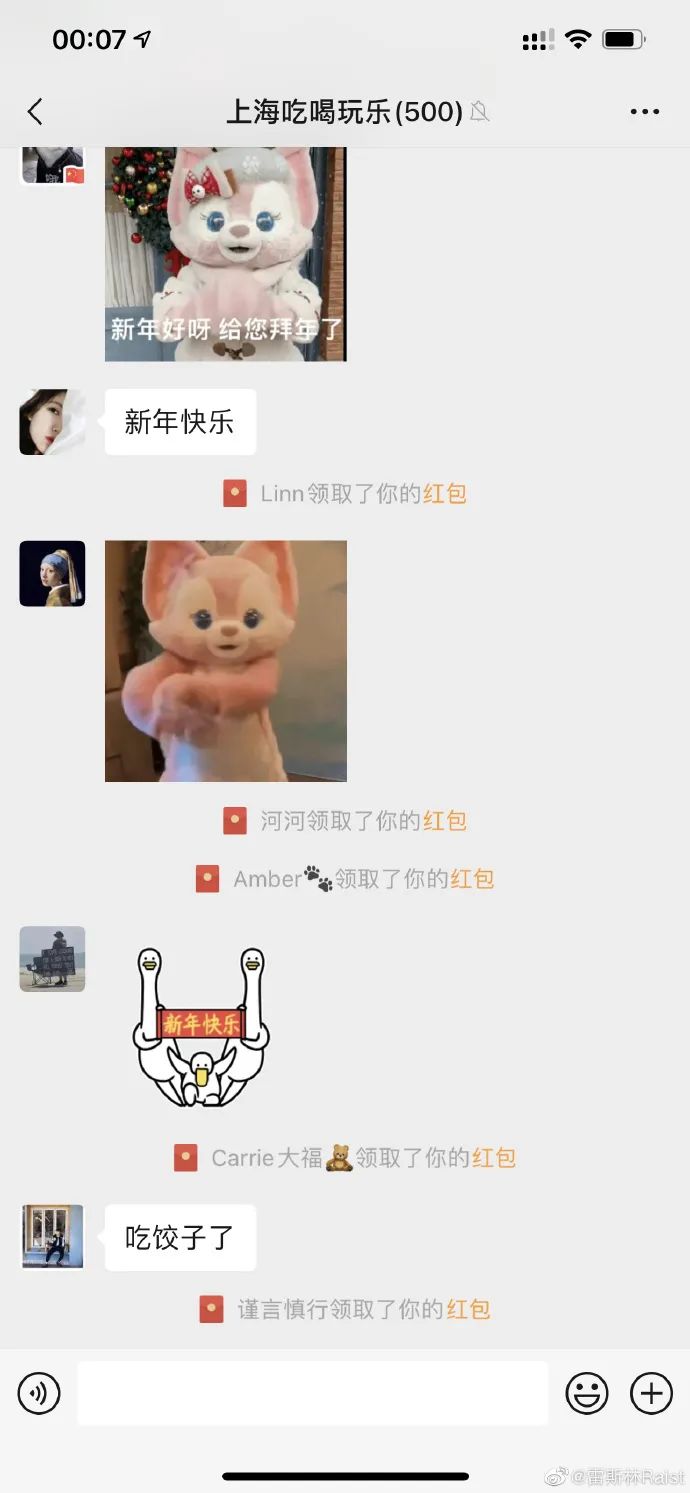
Task: View the dancing pink fox sticker
Action: [x=226, y=661]
